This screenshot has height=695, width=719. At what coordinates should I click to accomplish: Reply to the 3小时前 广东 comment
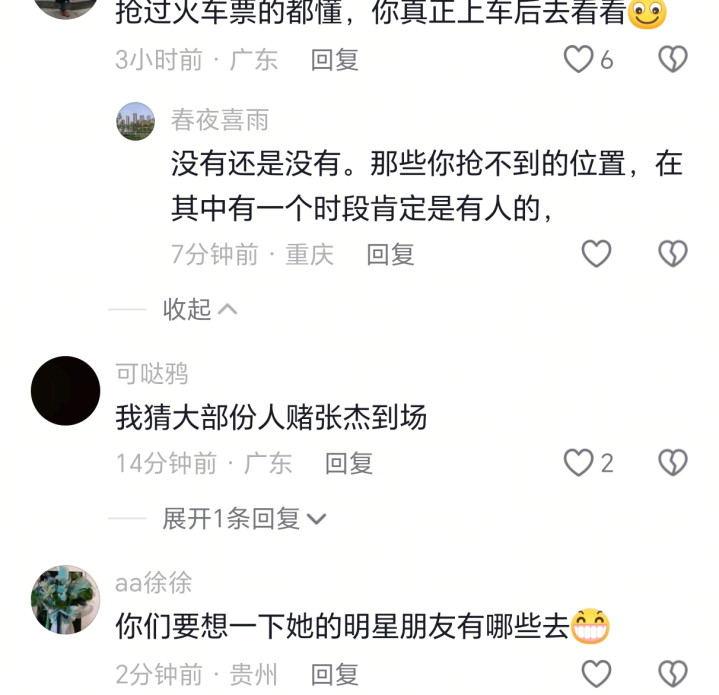tap(334, 60)
